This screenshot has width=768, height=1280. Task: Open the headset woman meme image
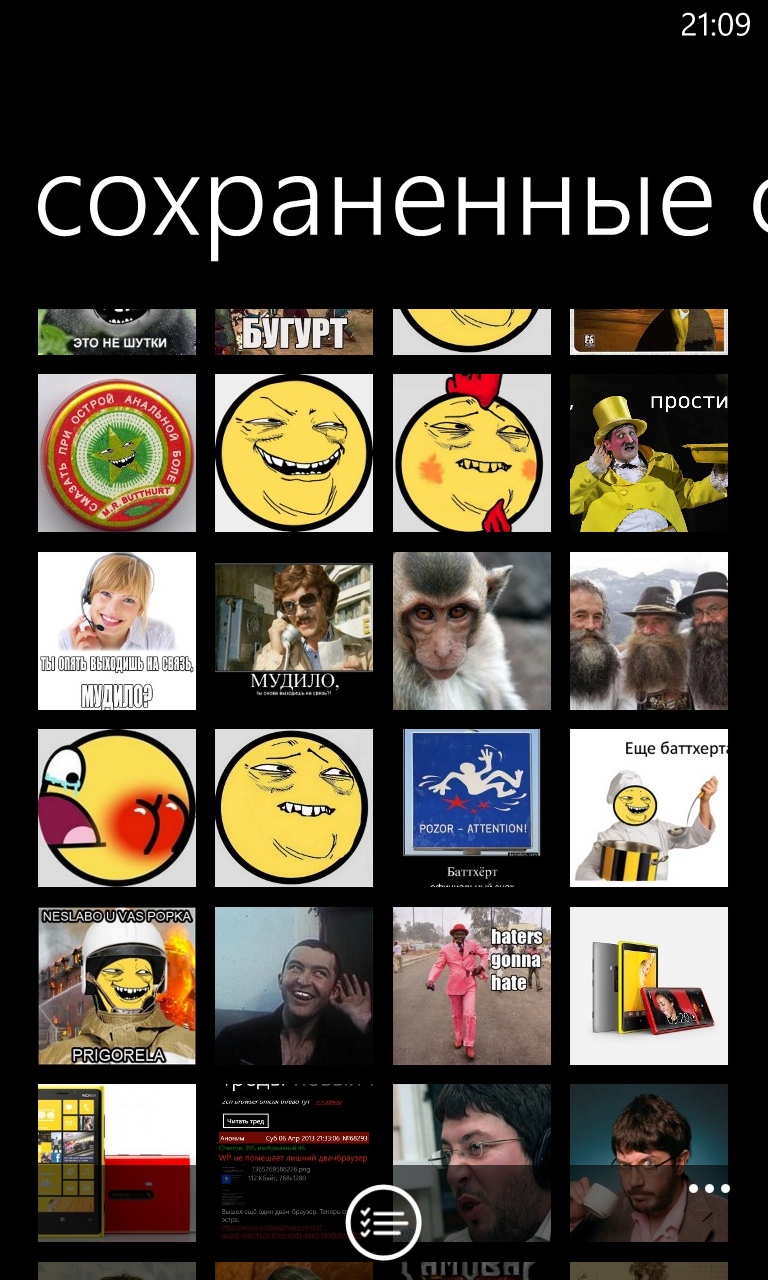pyautogui.click(x=117, y=631)
